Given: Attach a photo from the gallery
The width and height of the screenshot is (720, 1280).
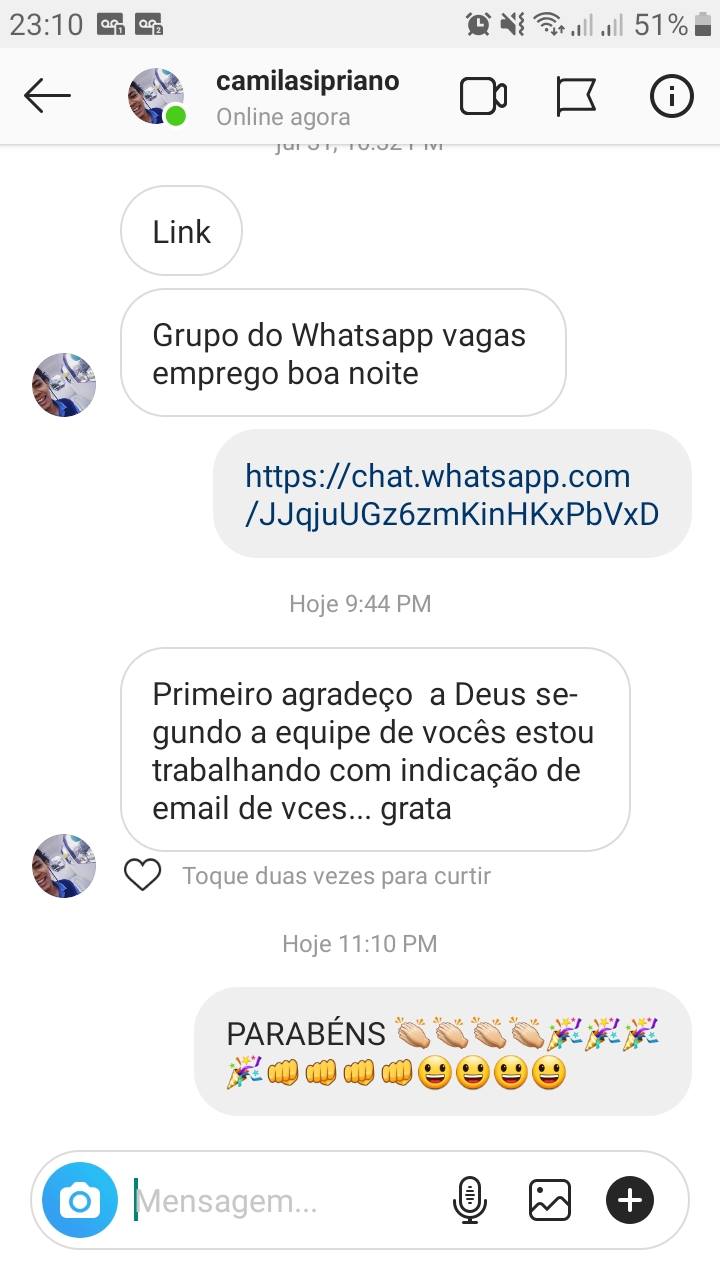Looking at the screenshot, I should coord(550,1200).
